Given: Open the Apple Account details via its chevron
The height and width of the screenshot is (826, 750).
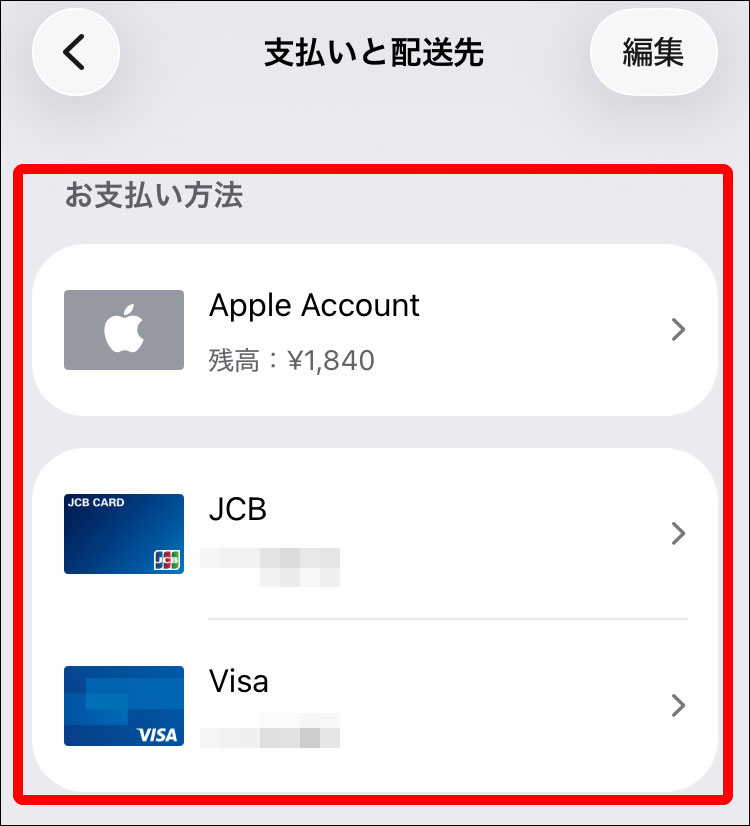Looking at the screenshot, I should point(678,330).
